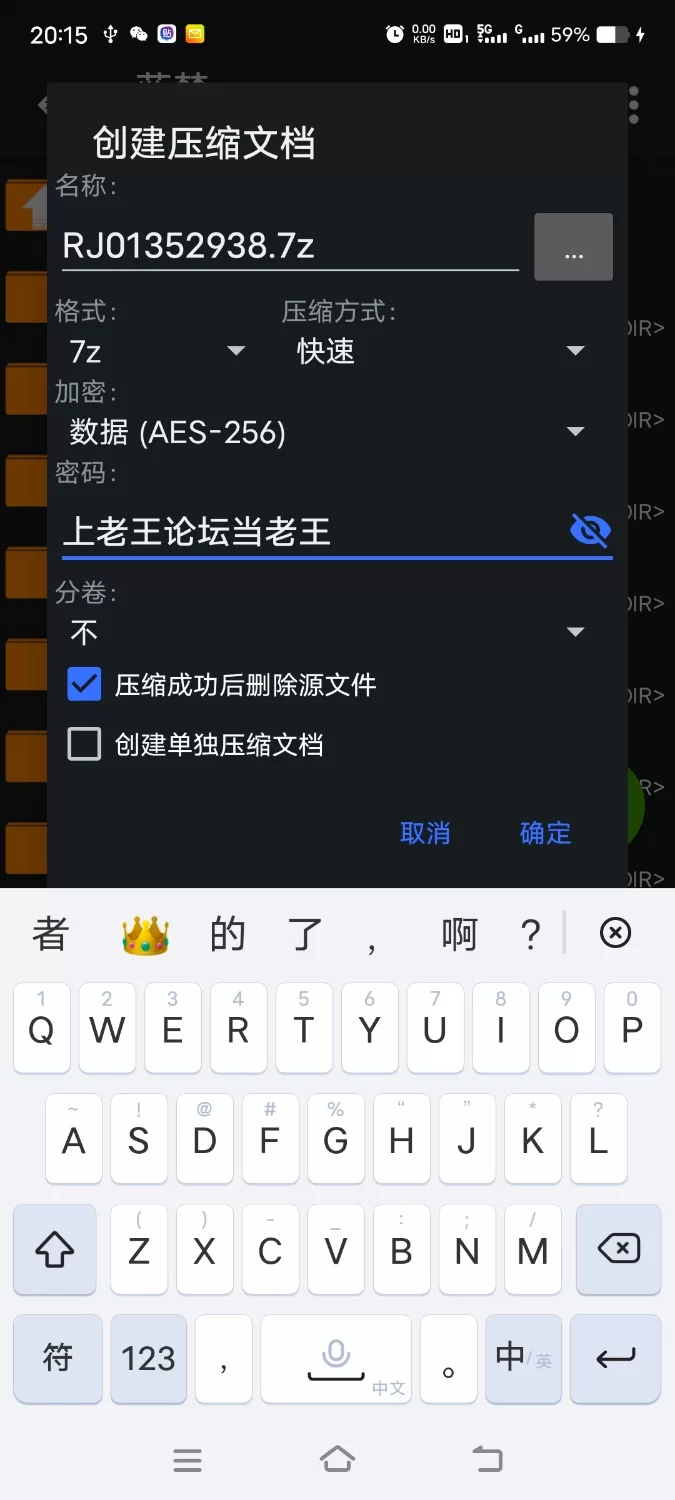Dismiss the keyboard suggestion bar
Viewport: 675px width, 1500px height.
click(614, 933)
